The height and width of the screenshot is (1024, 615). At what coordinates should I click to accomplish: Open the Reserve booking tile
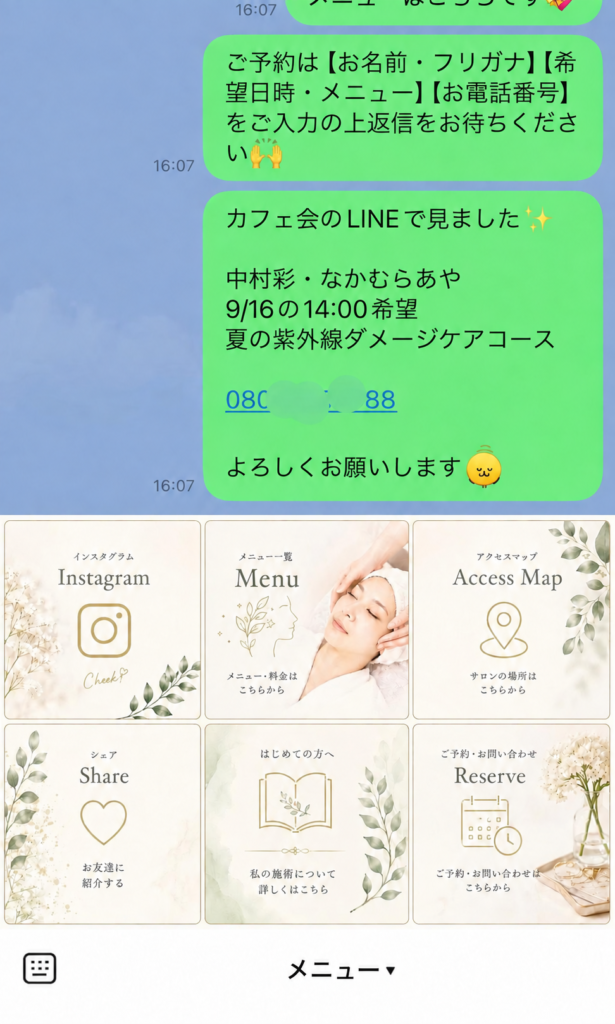click(x=511, y=824)
